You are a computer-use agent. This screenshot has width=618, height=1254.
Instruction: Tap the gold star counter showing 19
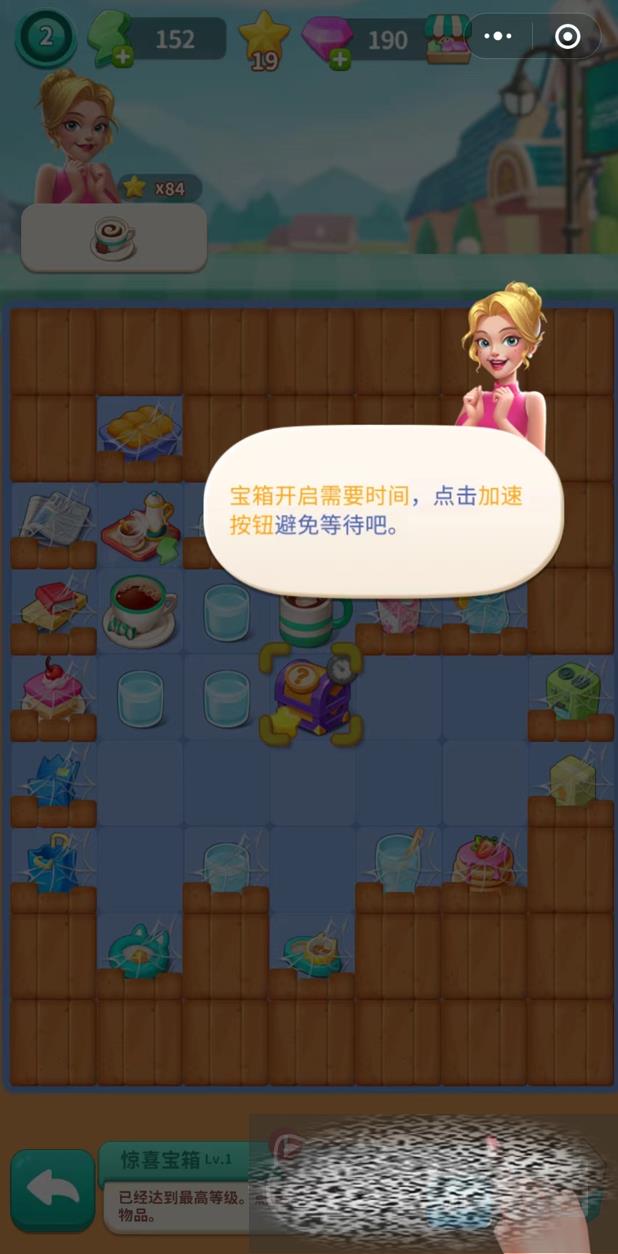[264, 42]
